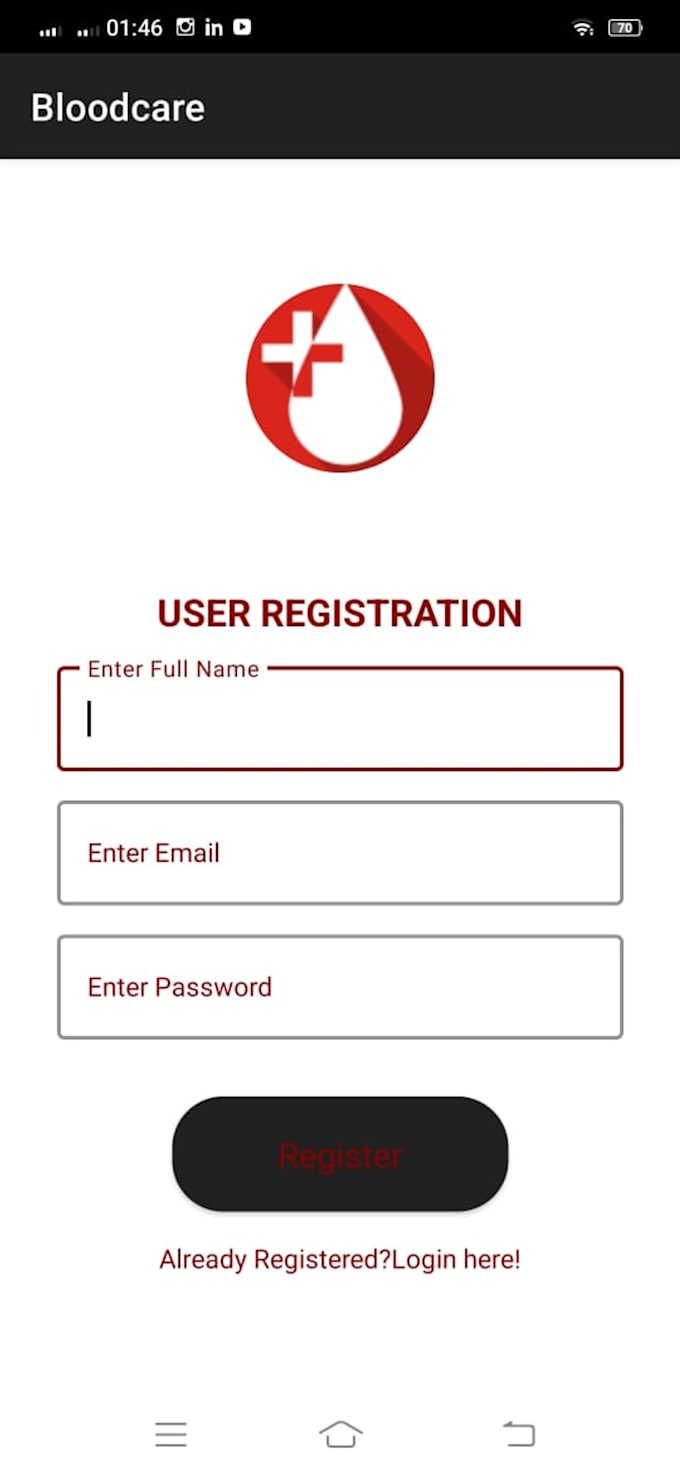Go back using the system back button

pos(518,1434)
